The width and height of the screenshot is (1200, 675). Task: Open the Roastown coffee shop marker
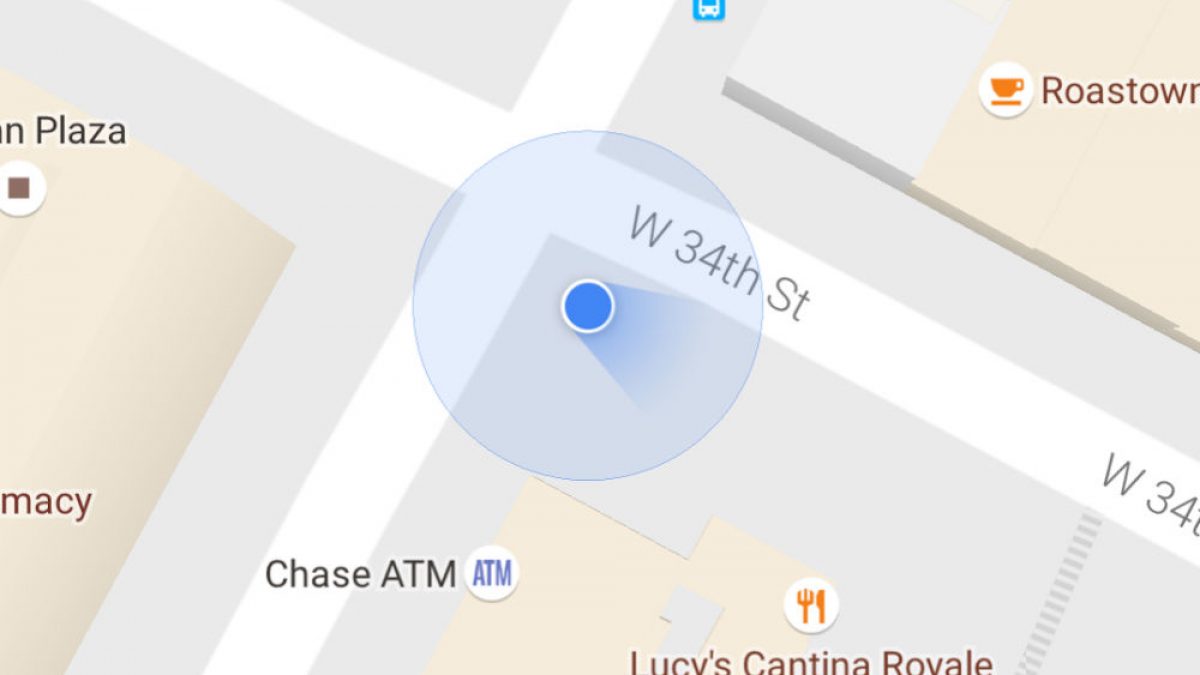coord(1004,90)
